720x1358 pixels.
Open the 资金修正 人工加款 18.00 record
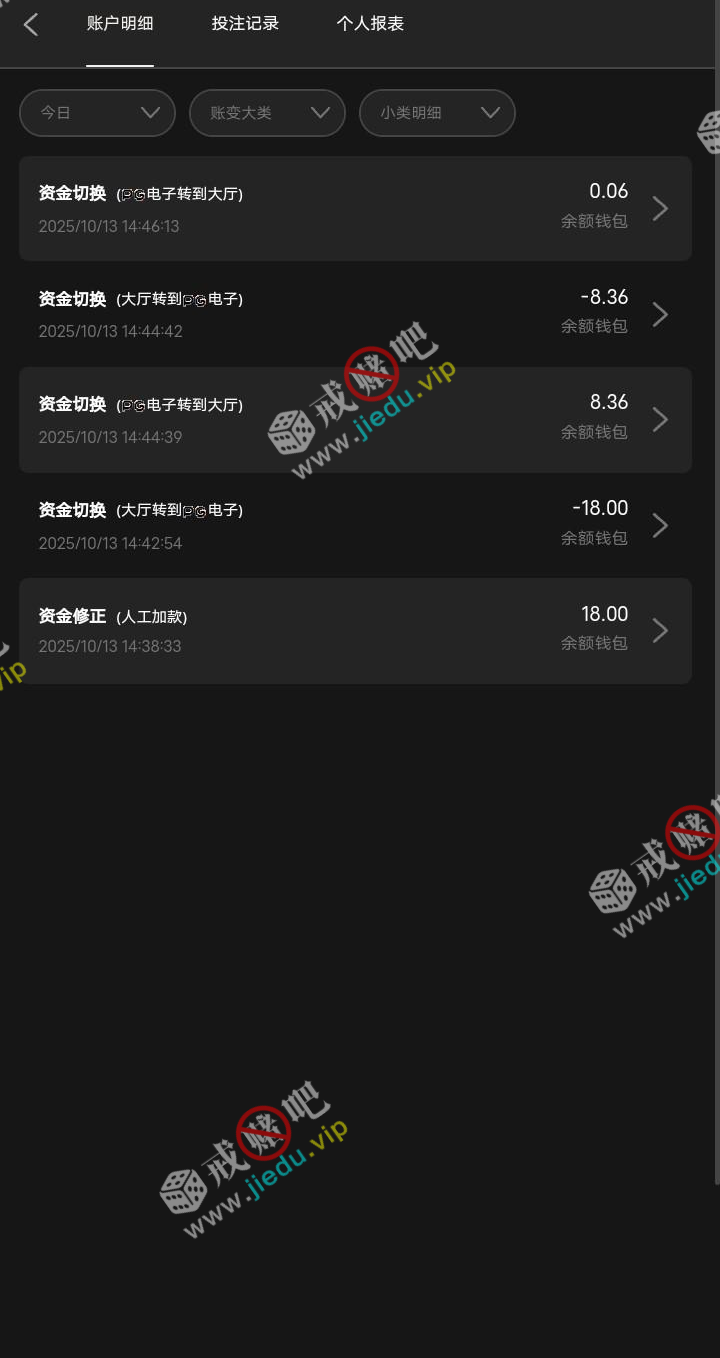pyautogui.click(x=355, y=630)
